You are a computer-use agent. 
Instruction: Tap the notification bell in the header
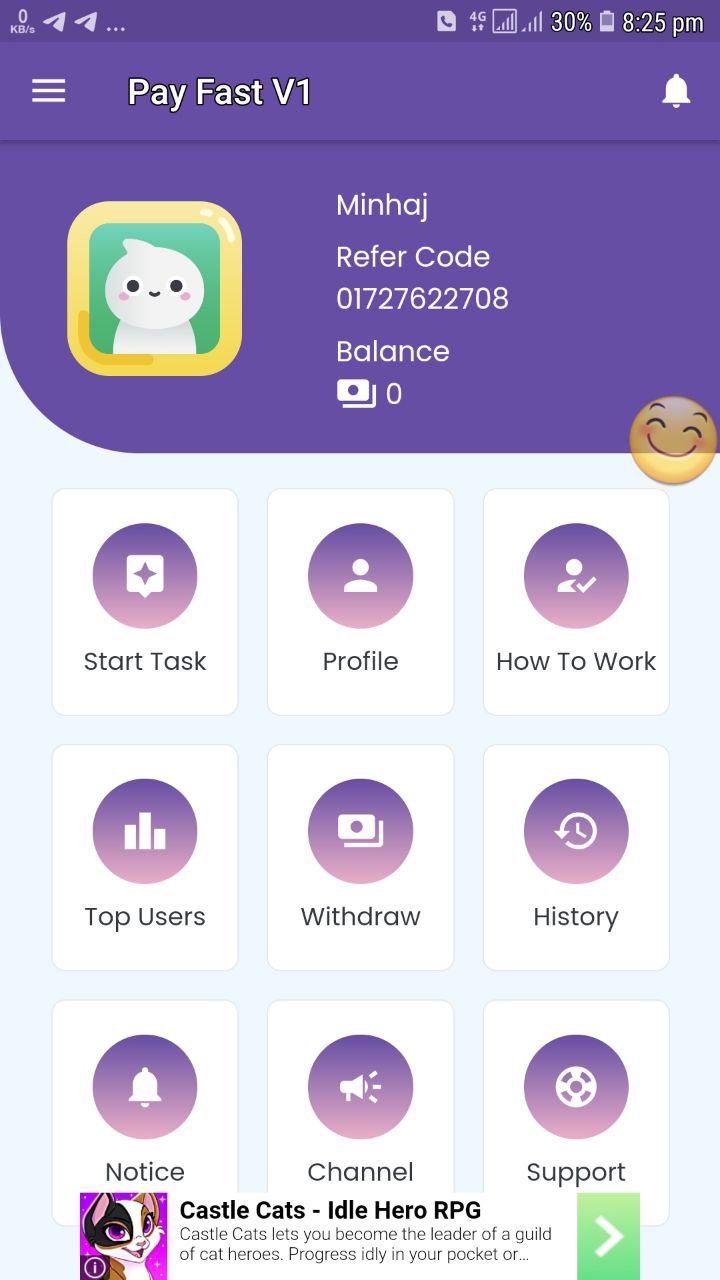(x=674, y=90)
